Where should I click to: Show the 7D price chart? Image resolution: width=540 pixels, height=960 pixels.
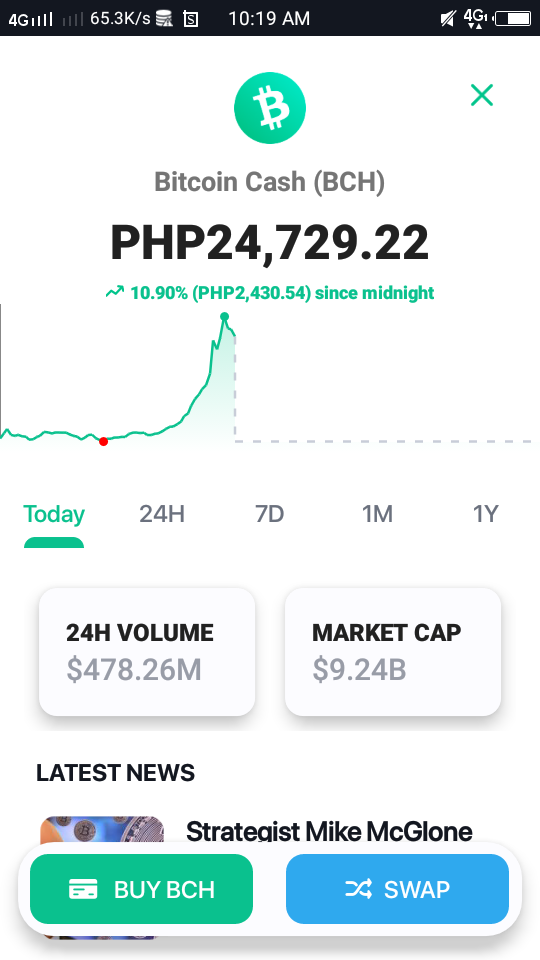coord(269,514)
